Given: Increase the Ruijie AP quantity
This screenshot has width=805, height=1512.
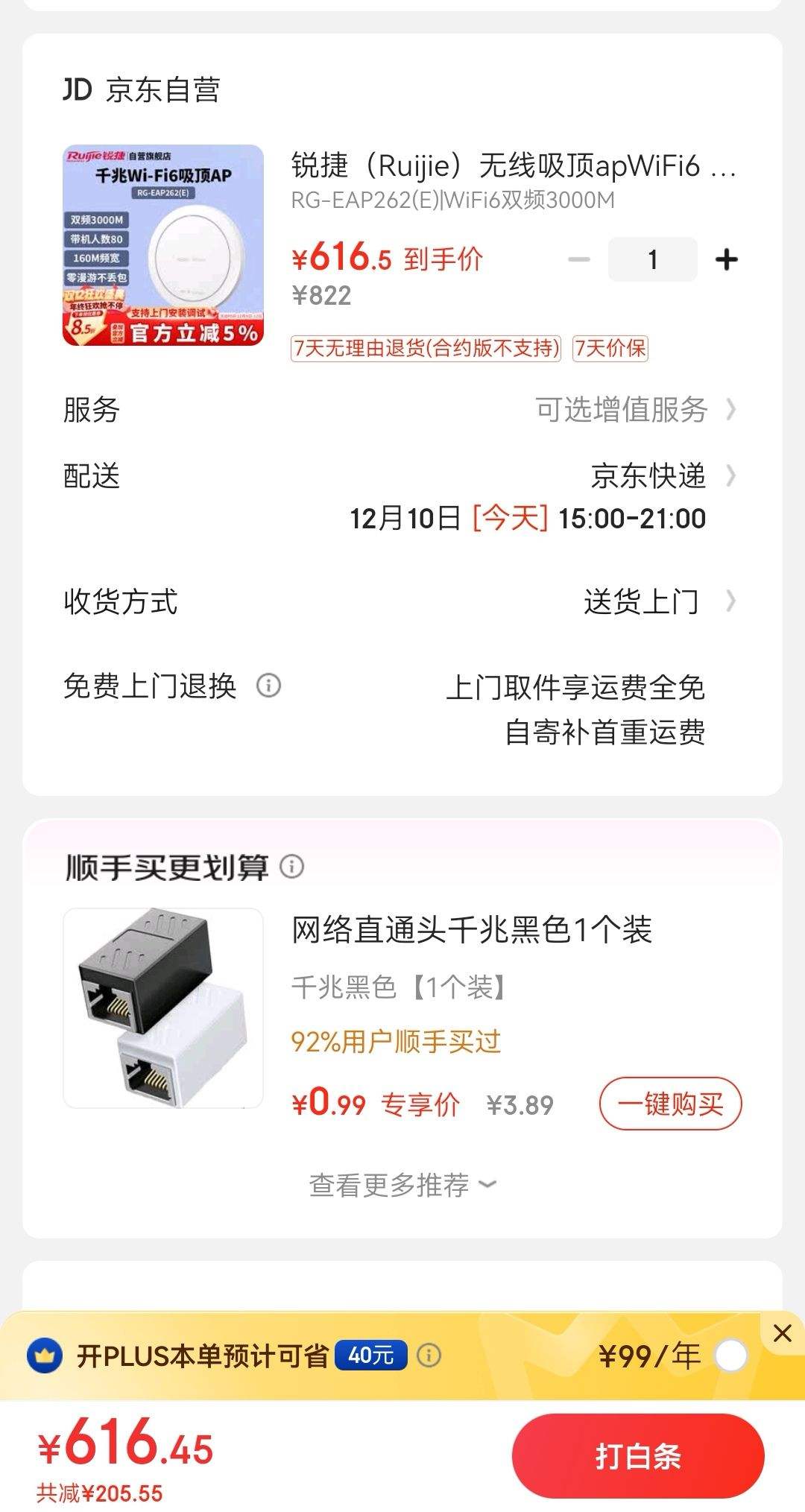Looking at the screenshot, I should [726, 259].
